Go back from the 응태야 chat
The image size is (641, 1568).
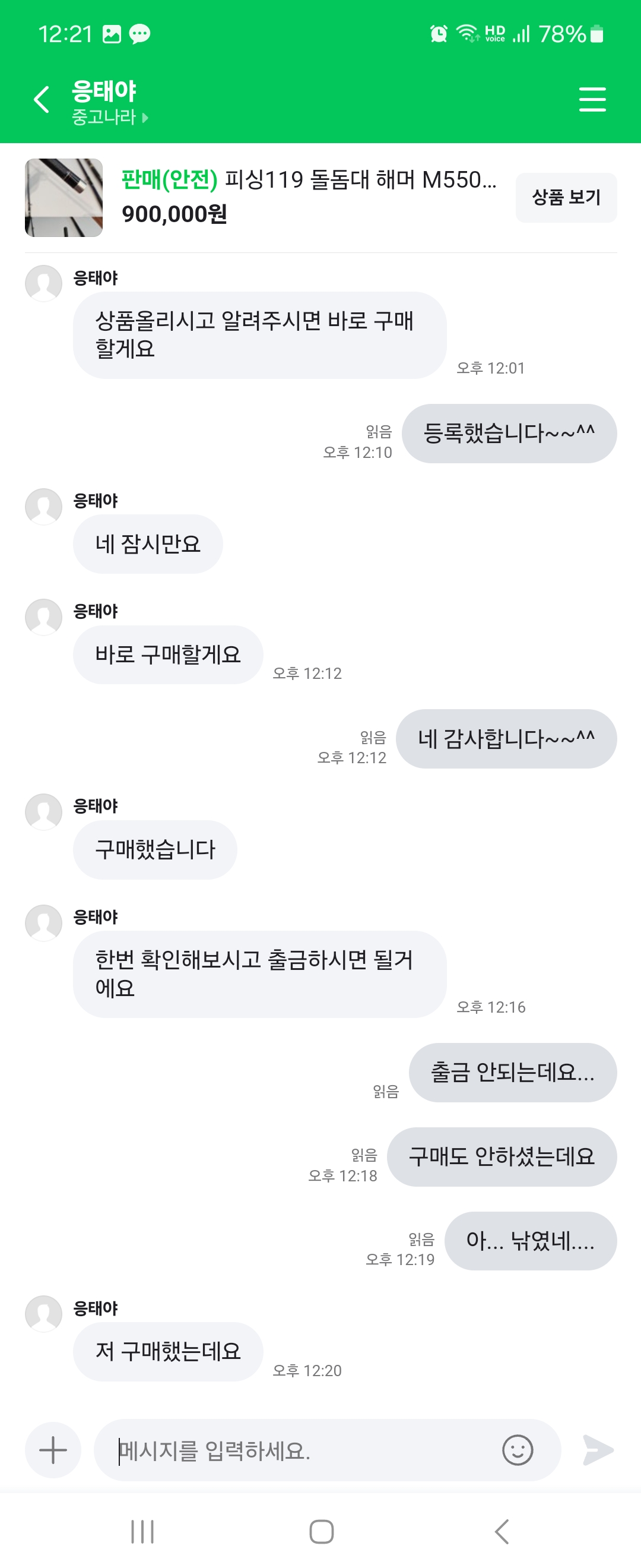[42, 100]
